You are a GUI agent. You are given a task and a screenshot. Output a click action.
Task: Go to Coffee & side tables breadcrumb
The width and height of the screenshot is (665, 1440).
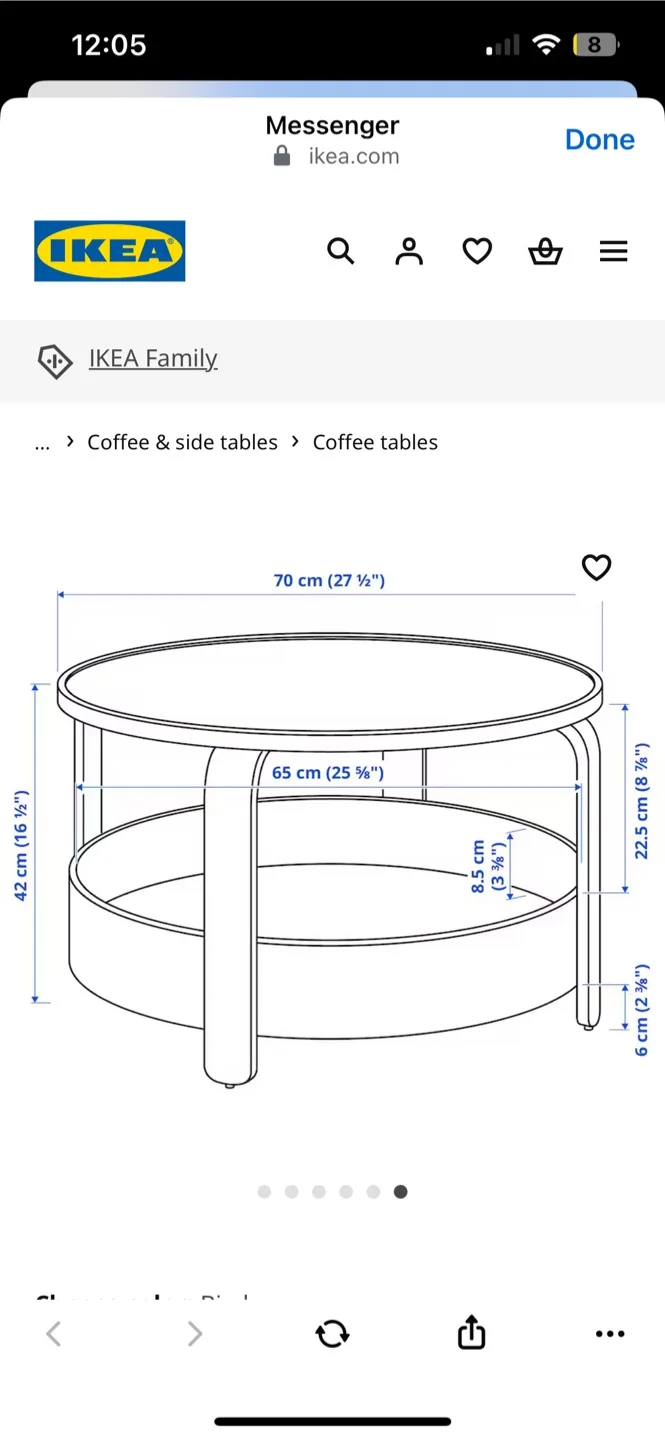coord(182,442)
